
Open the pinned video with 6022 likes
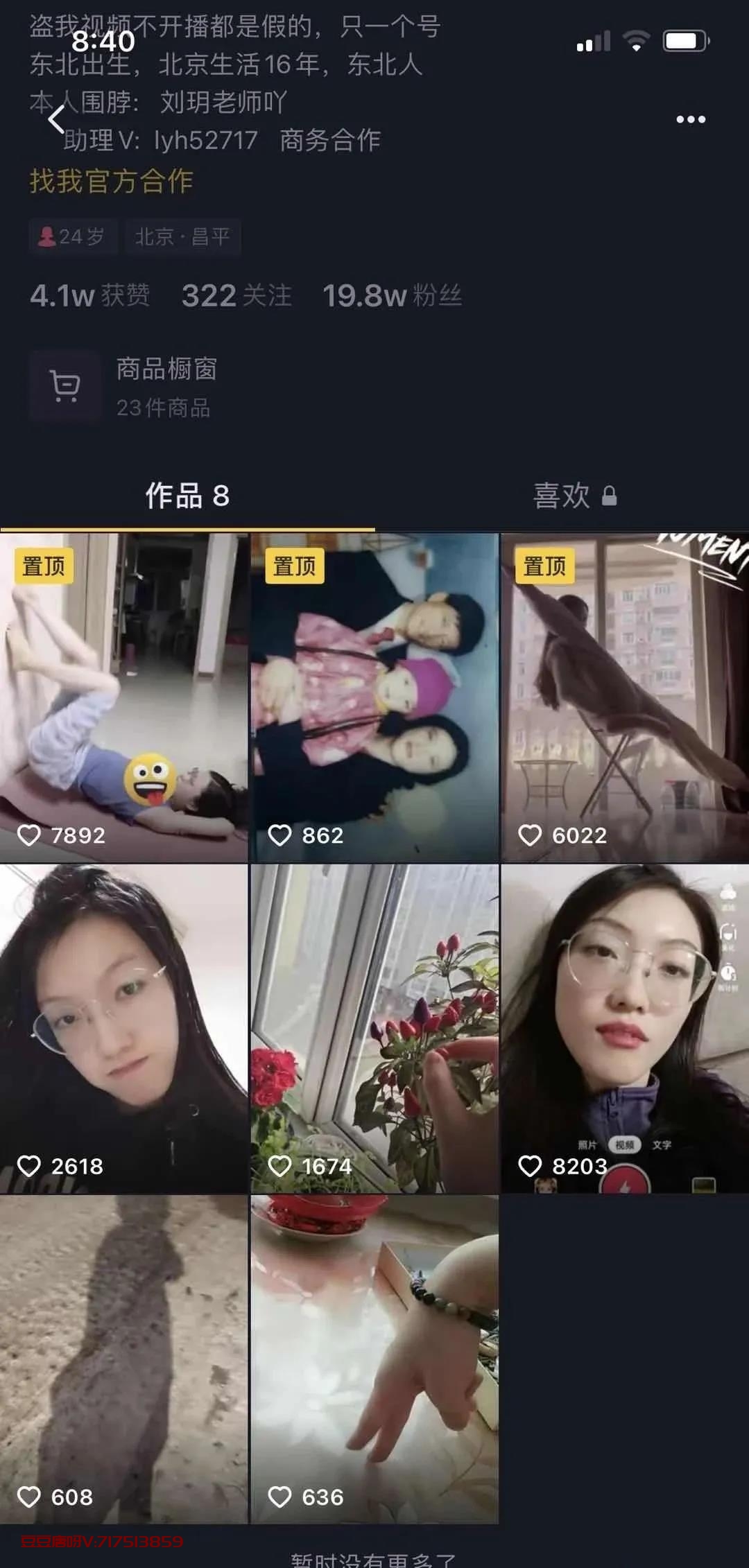pos(625,697)
